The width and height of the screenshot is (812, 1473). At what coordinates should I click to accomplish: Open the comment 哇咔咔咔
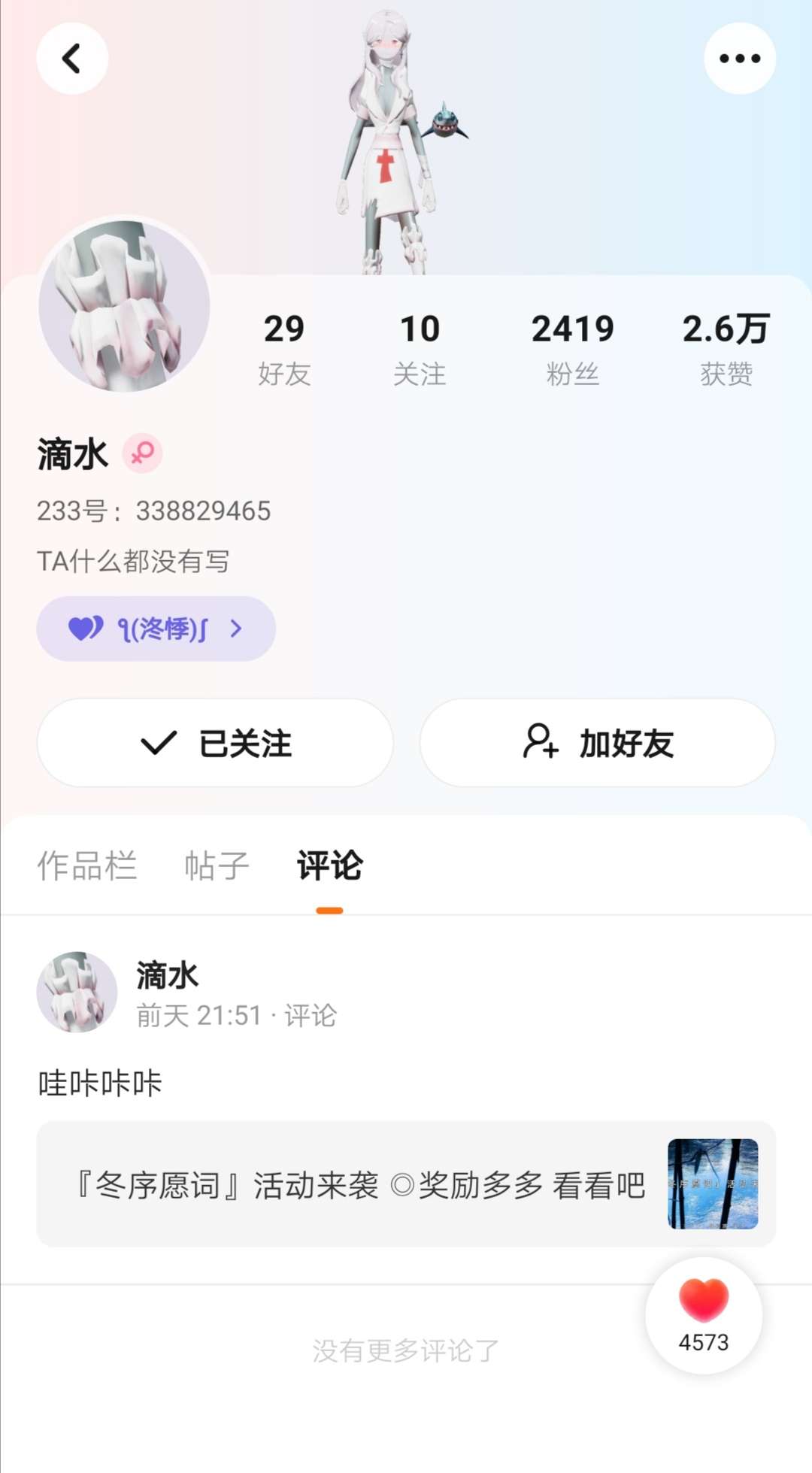point(100,1084)
